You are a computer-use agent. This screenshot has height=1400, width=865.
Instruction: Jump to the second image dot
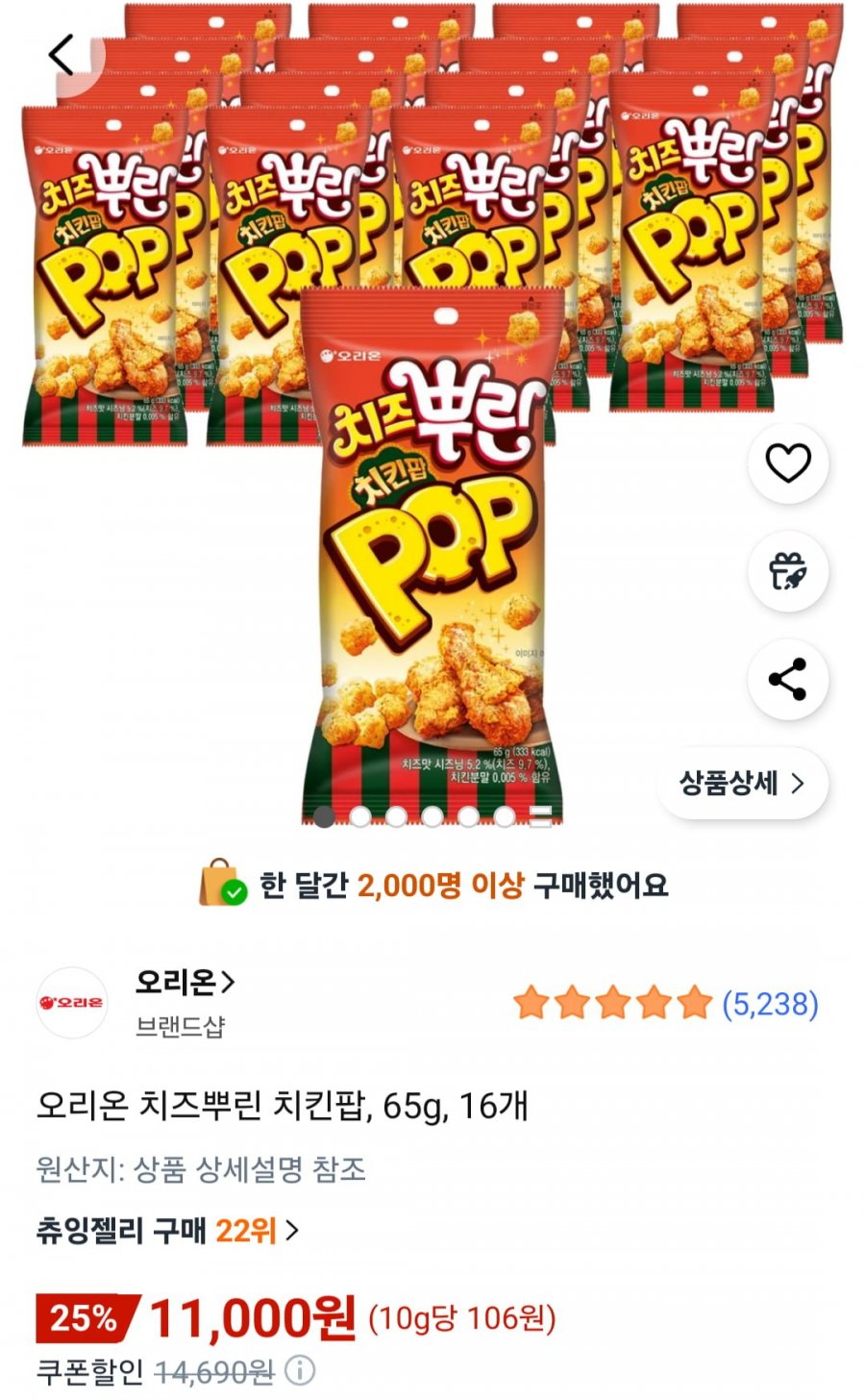pos(360,816)
